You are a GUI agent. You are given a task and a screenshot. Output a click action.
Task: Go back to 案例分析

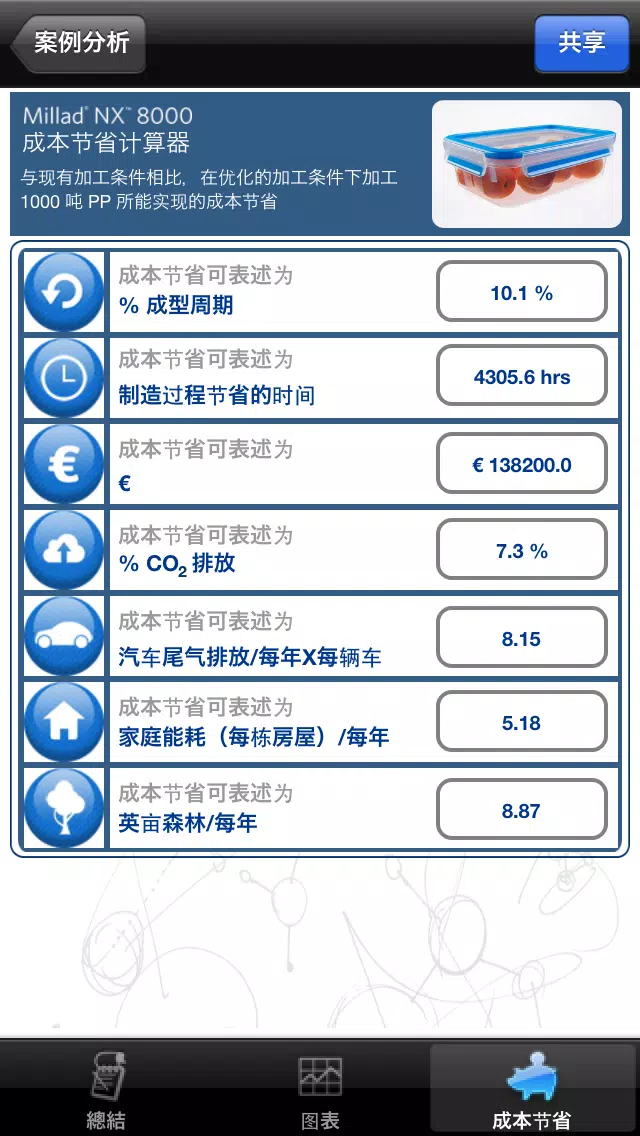(x=78, y=43)
